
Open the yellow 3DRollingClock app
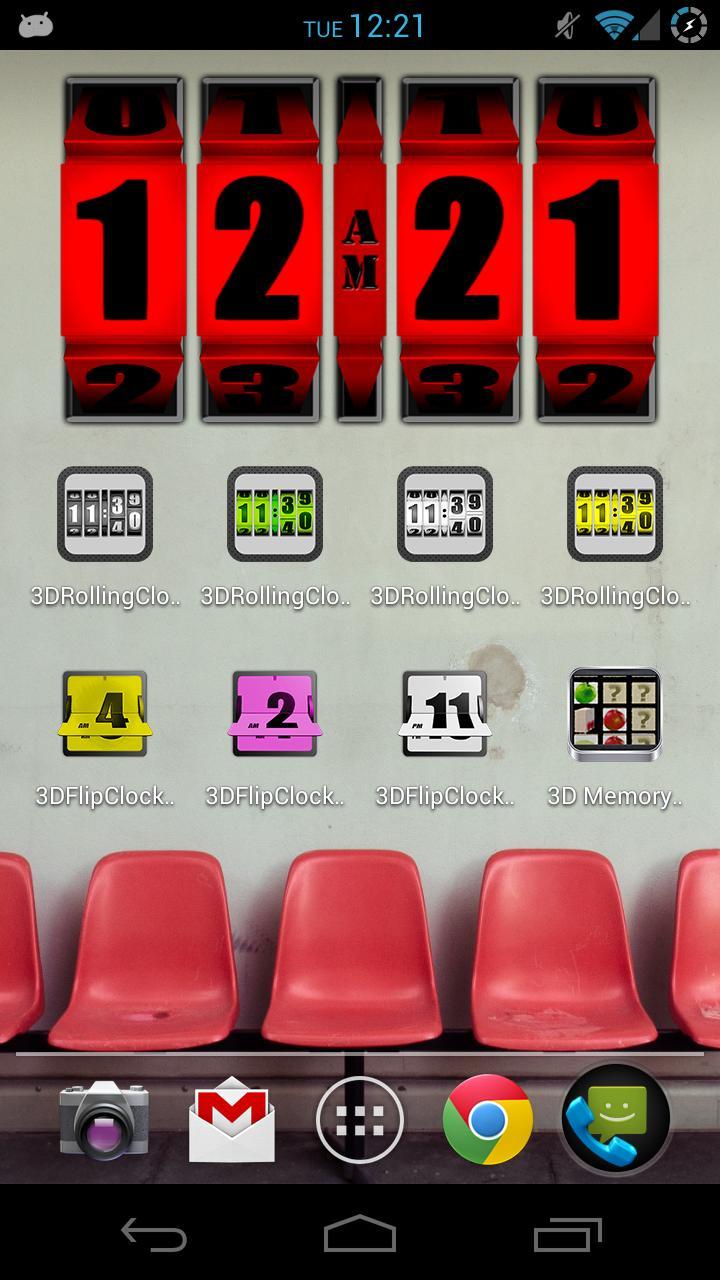pos(615,514)
